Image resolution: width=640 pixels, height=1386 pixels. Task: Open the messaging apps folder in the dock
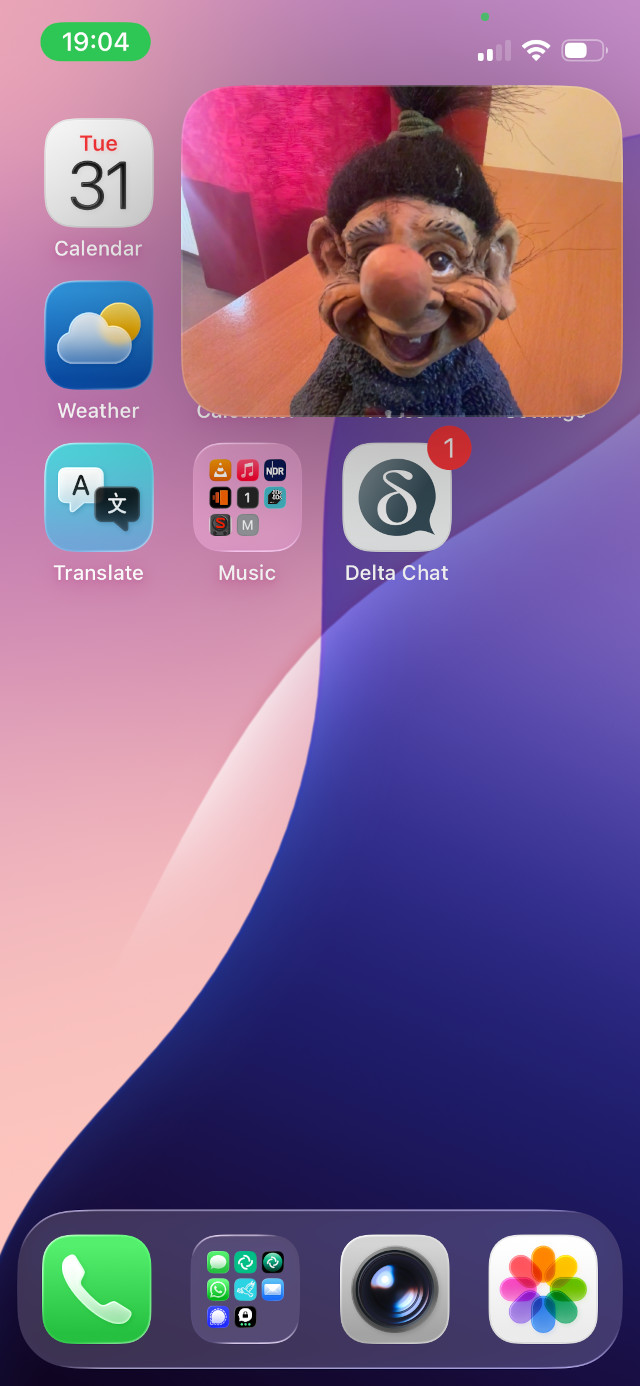click(x=245, y=1289)
